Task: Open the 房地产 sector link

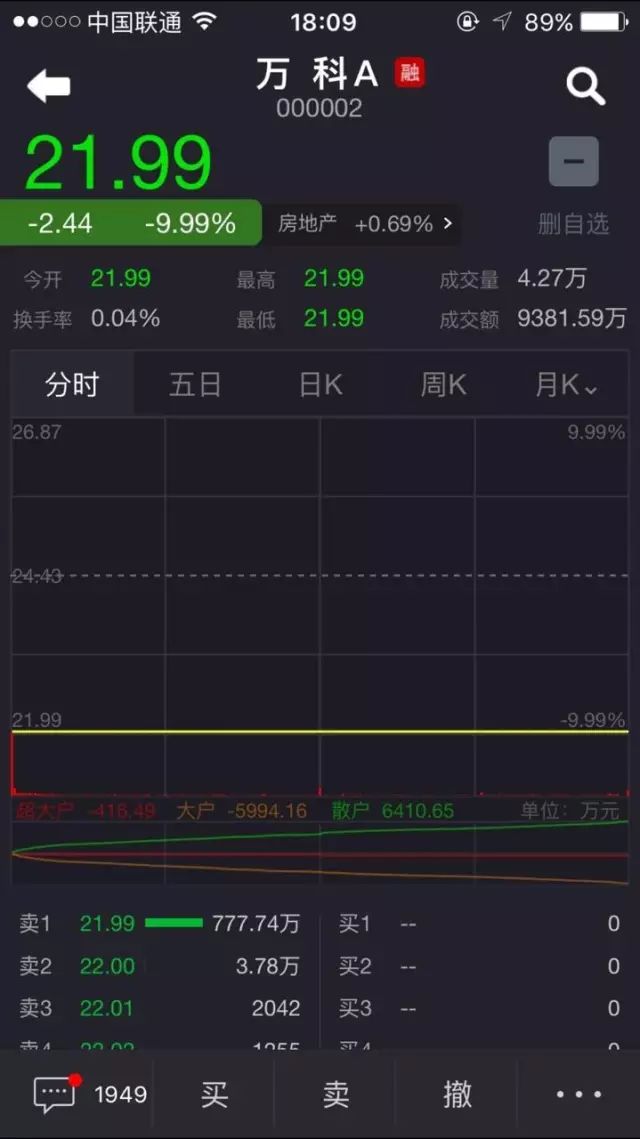Action: (x=365, y=224)
